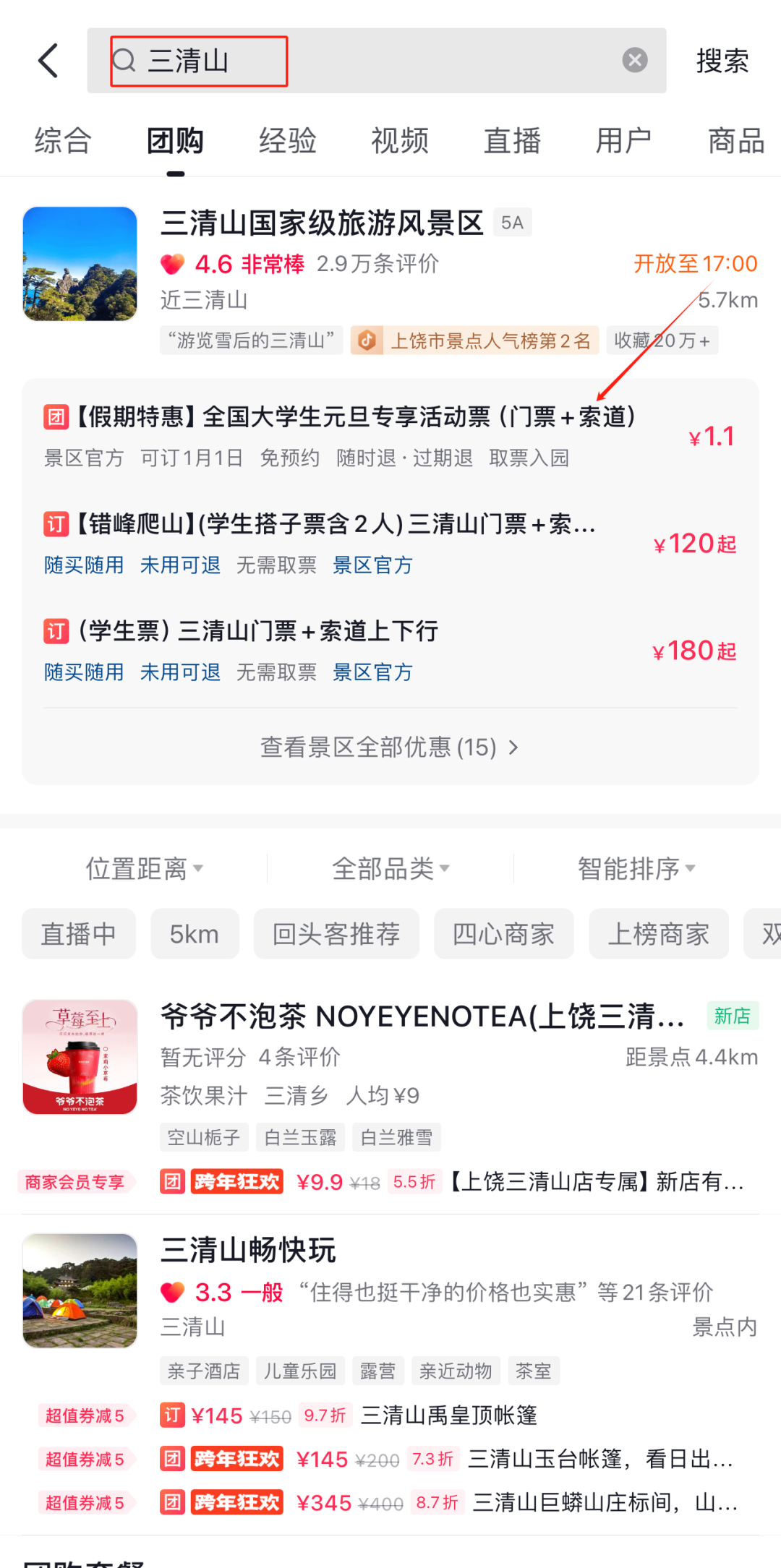
Task: Open the 智能排序 sort dropdown
Action: [636, 868]
